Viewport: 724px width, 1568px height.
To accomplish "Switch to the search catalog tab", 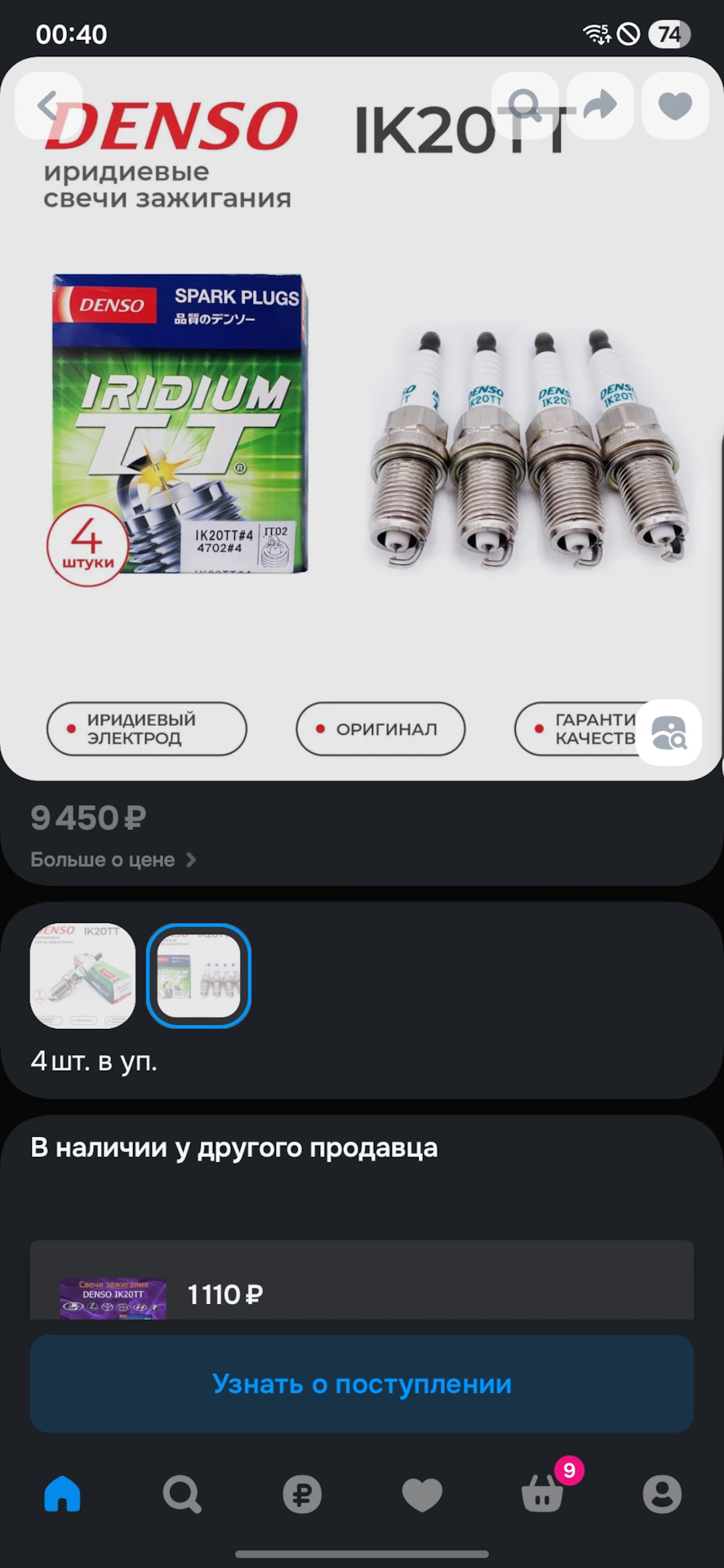I will click(182, 1494).
